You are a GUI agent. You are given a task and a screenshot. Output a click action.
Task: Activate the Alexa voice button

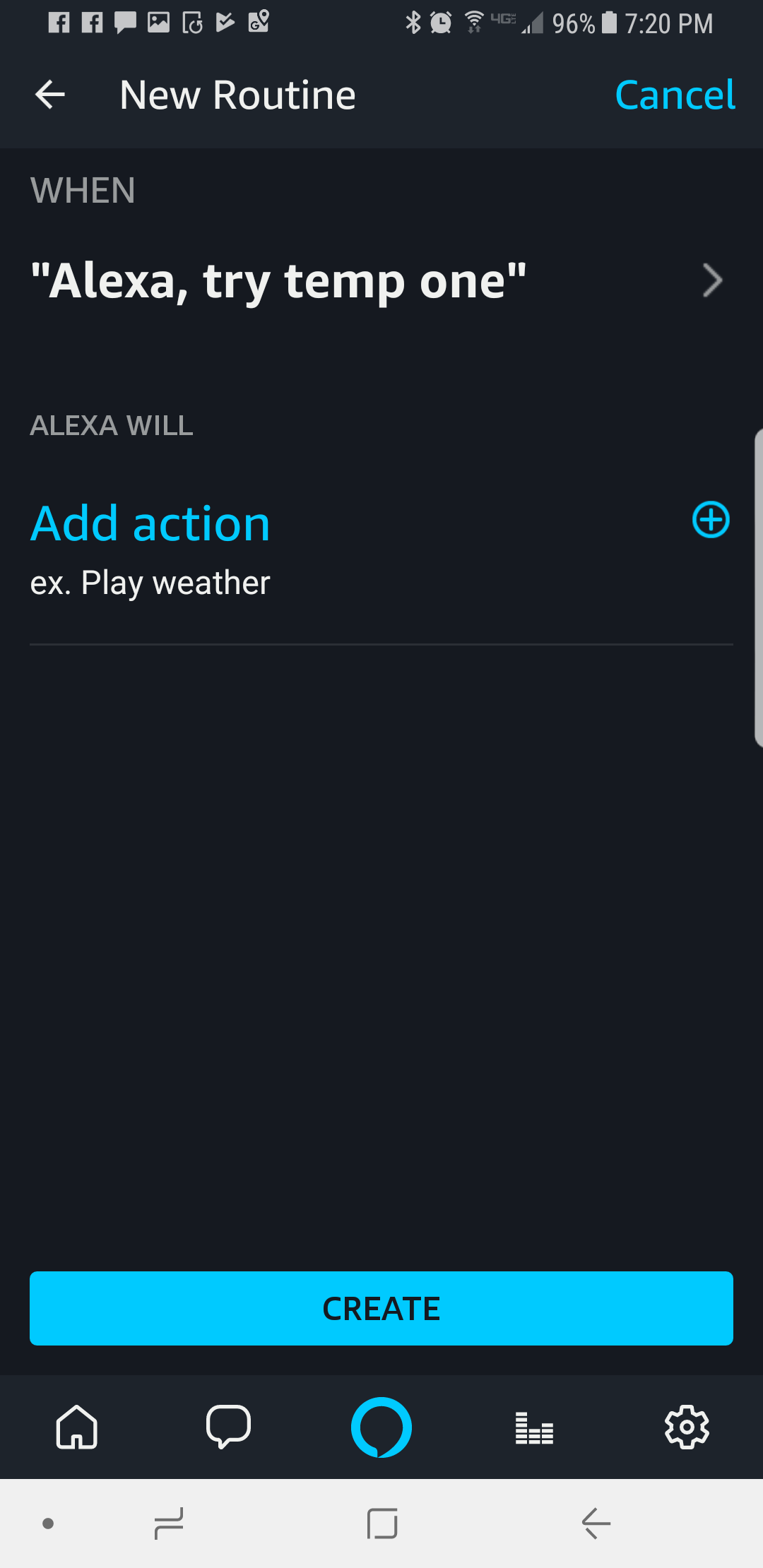(x=381, y=1427)
